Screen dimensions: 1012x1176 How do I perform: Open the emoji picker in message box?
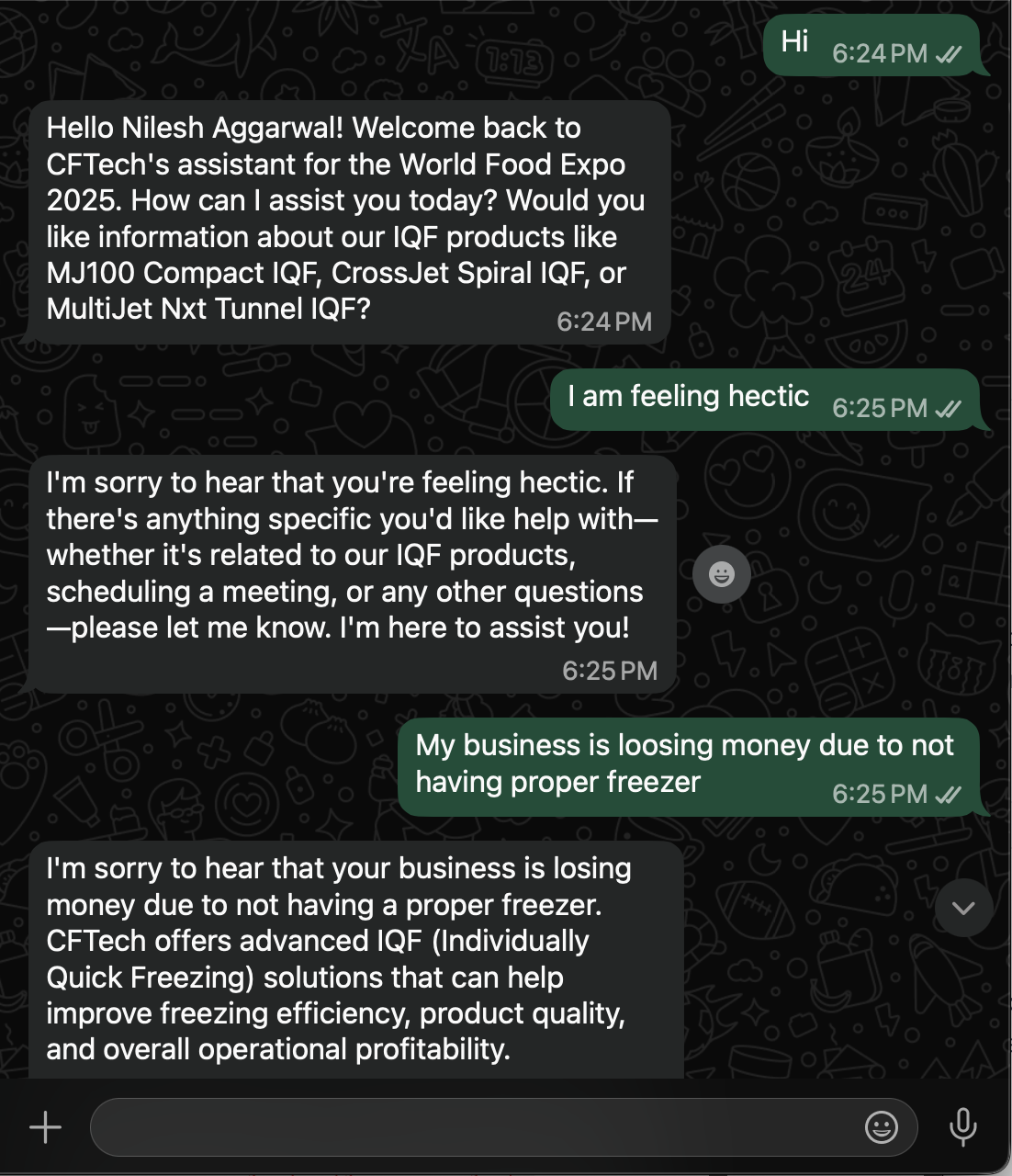(882, 1126)
